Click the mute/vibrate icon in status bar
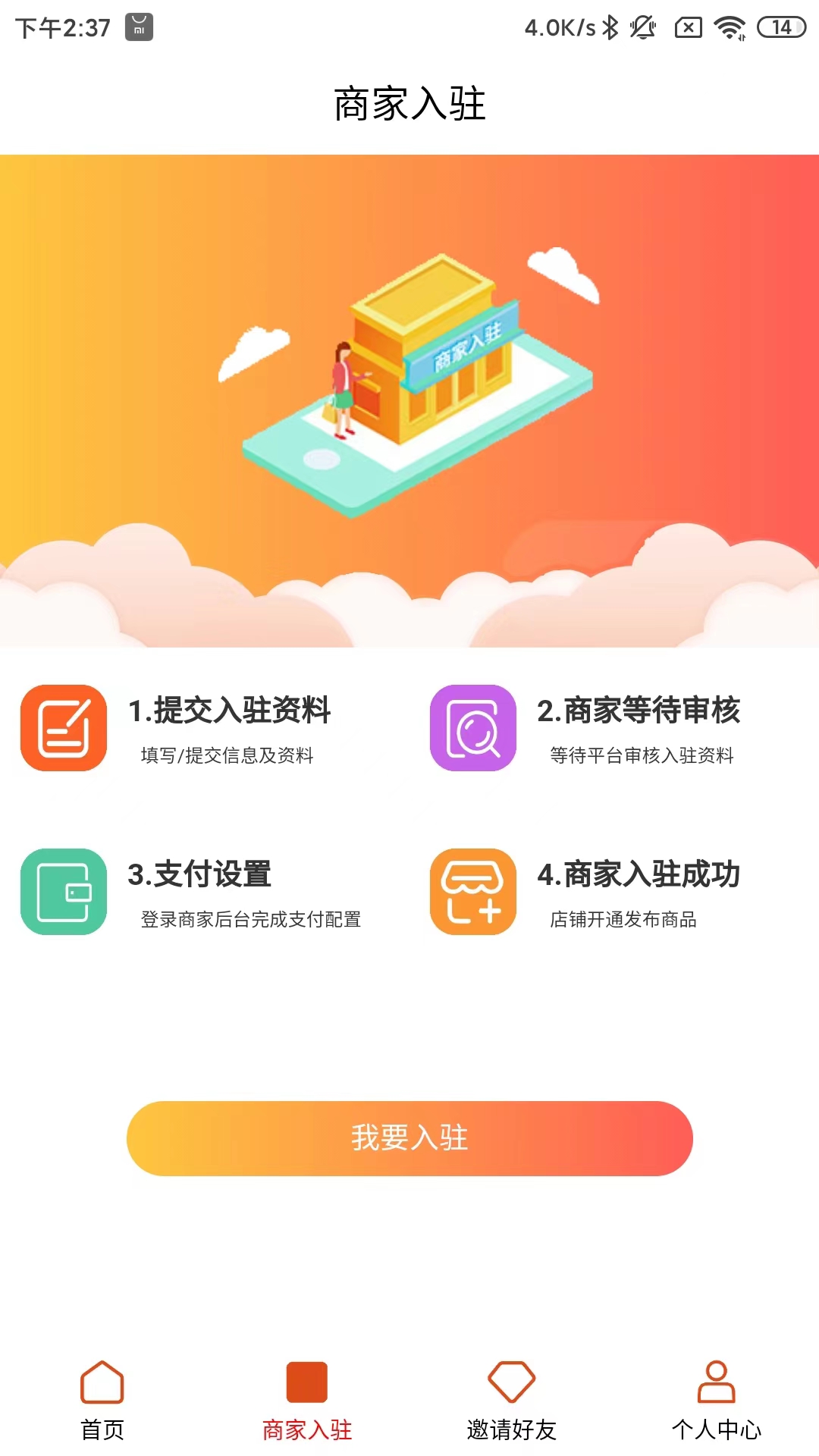This screenshot has height=1456, width=819. [643, 25]
